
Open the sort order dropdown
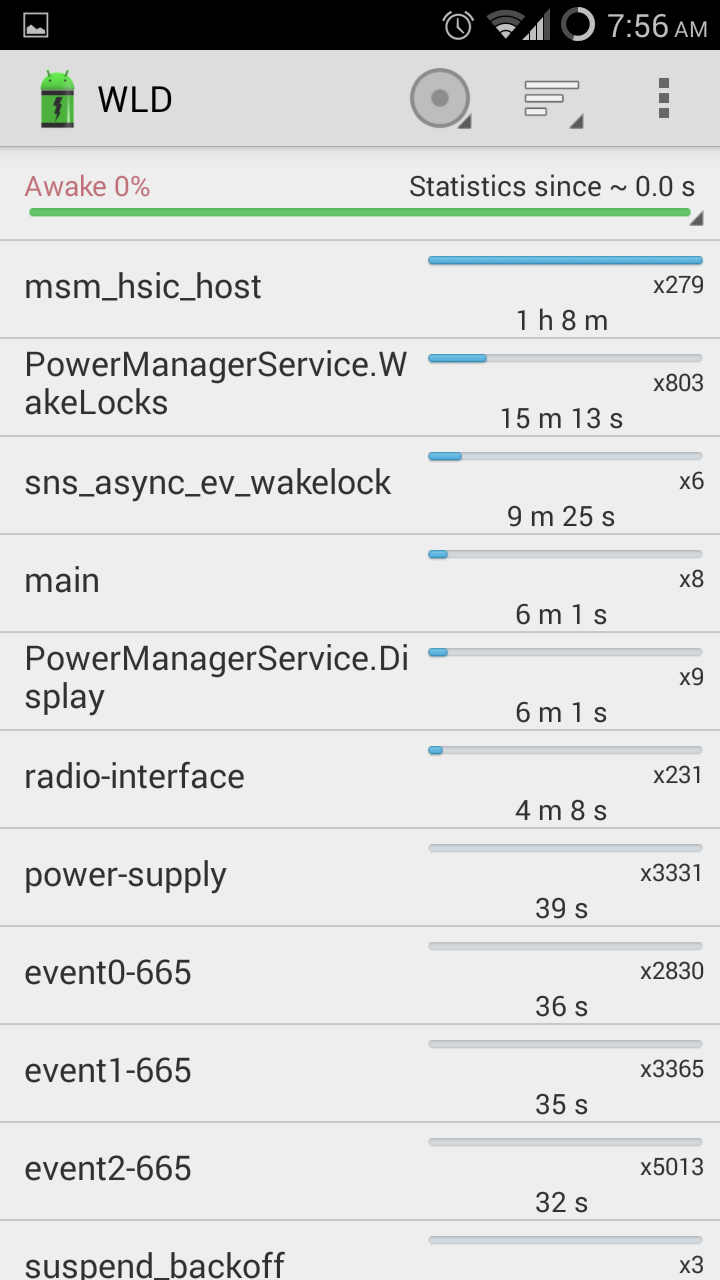pyautogui.click(x=552, y=99)
